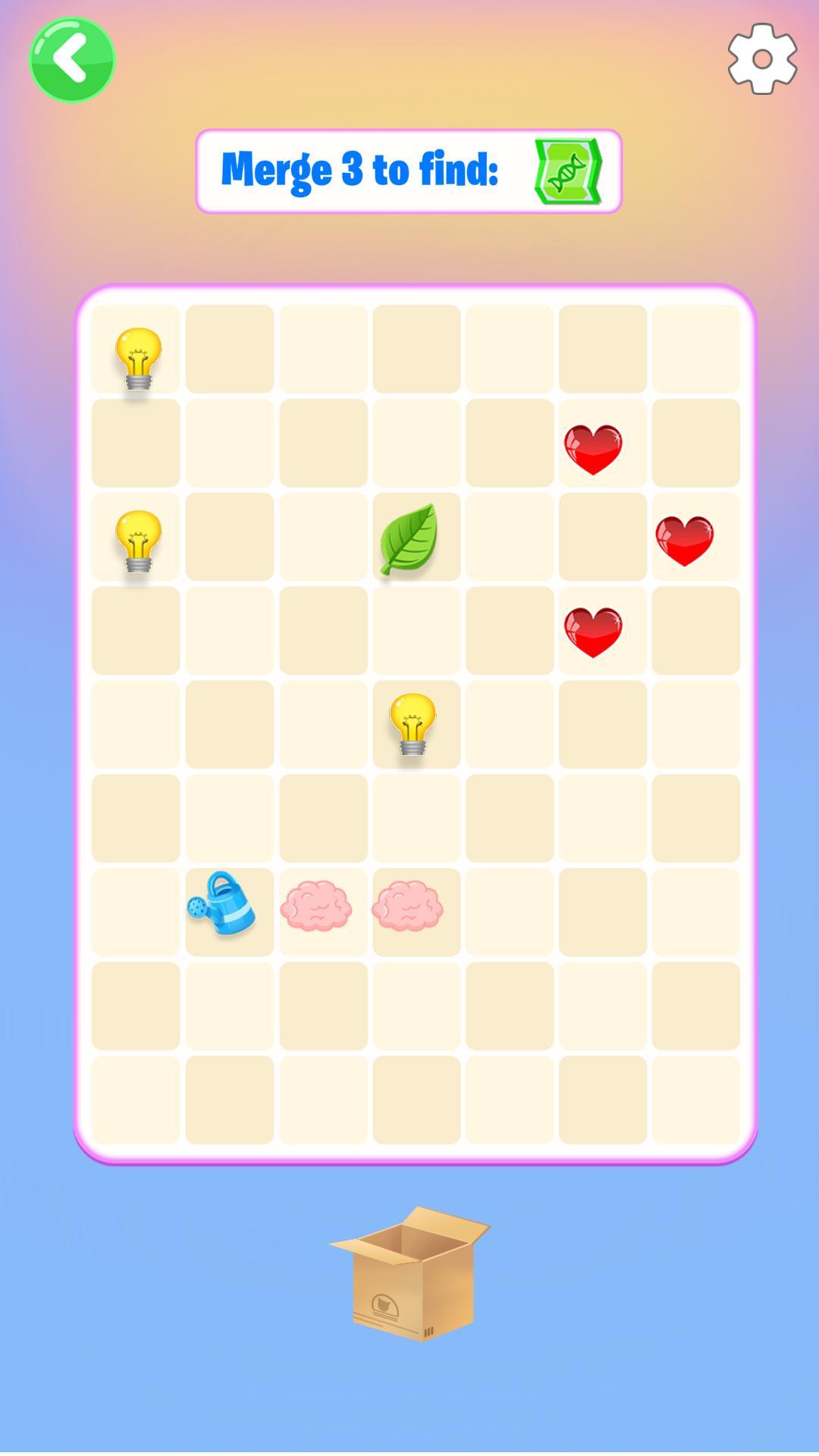Image resolution: width=819 pixels, height=1456 pixels.
Task: Go back using the green arrow button
Action: click(72, 60)
